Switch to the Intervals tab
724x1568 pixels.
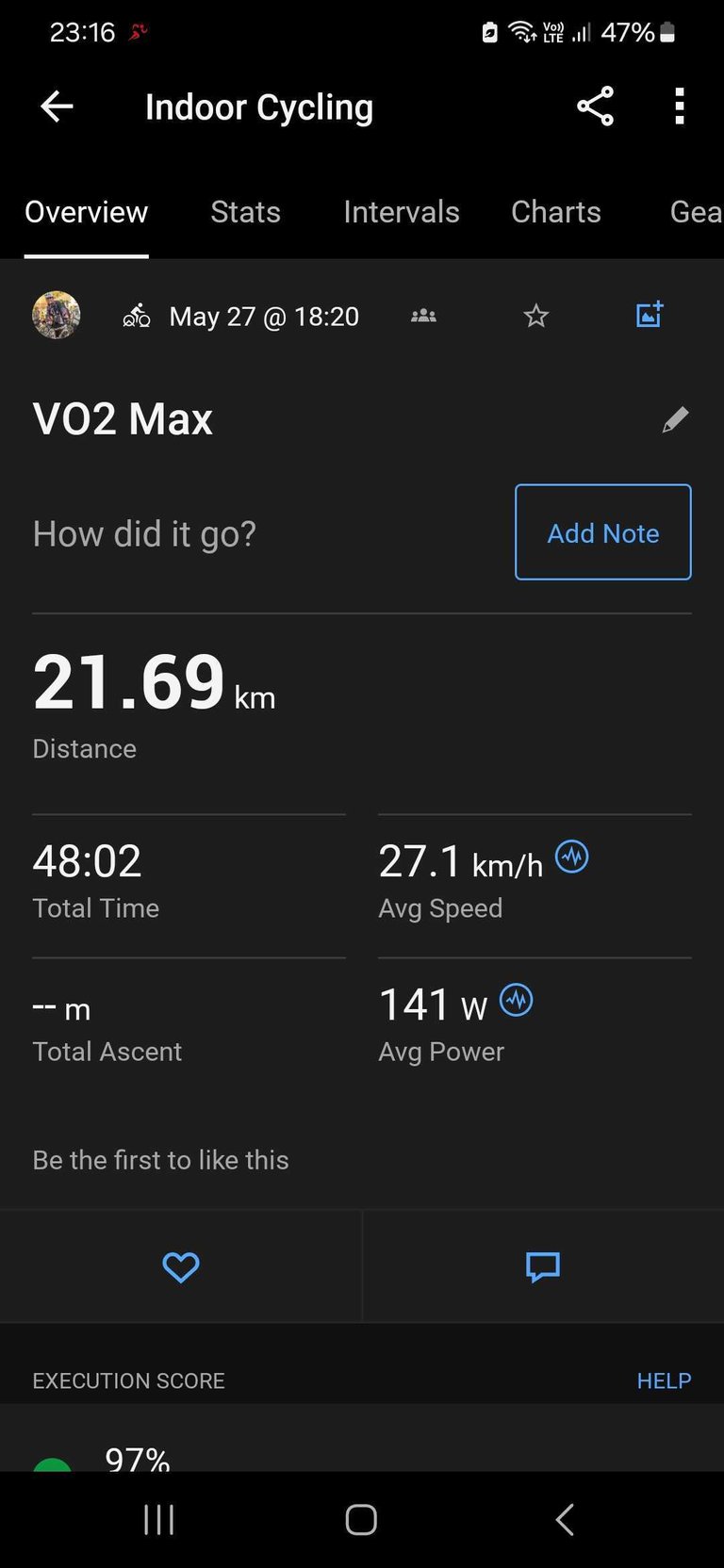401,212
